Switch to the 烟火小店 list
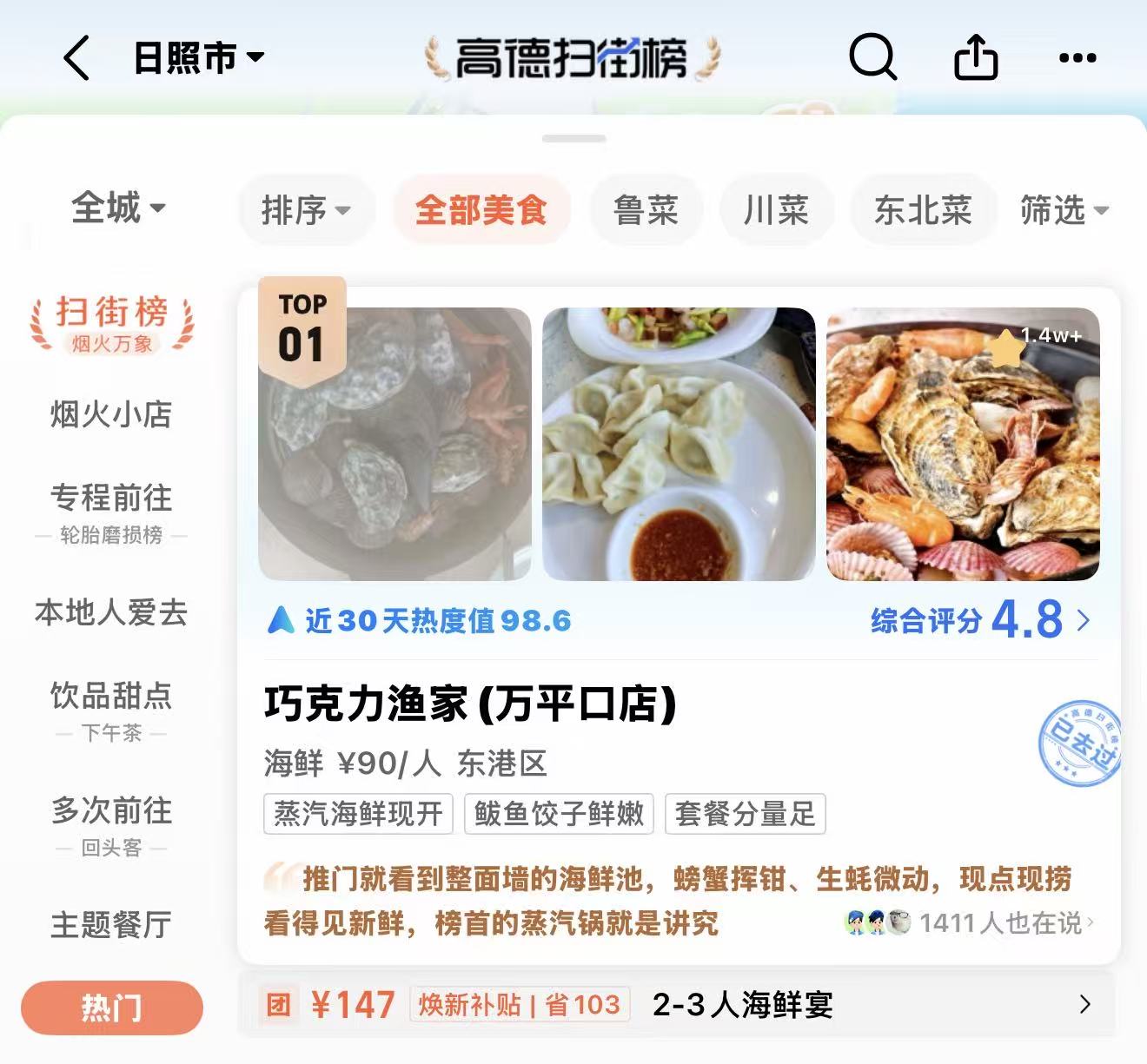 (x=111, y=414)
